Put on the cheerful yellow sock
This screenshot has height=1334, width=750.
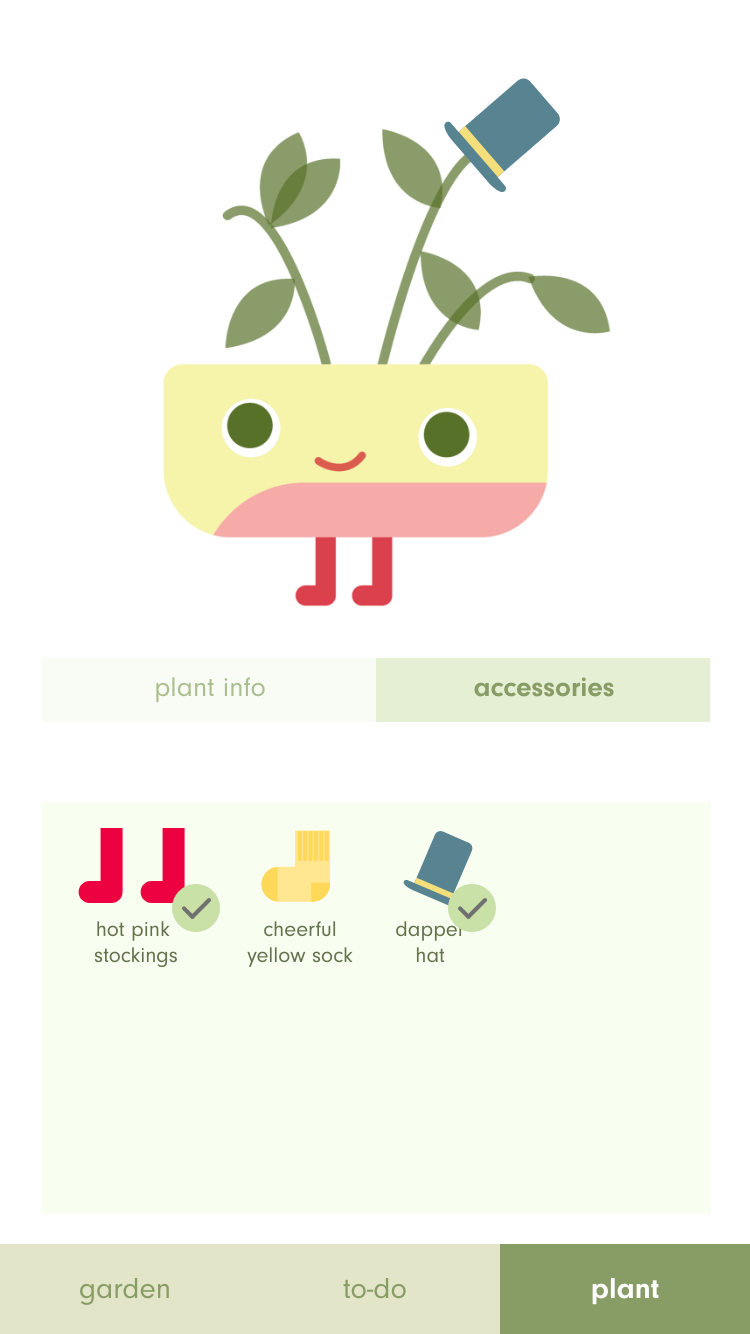(299, 896)
